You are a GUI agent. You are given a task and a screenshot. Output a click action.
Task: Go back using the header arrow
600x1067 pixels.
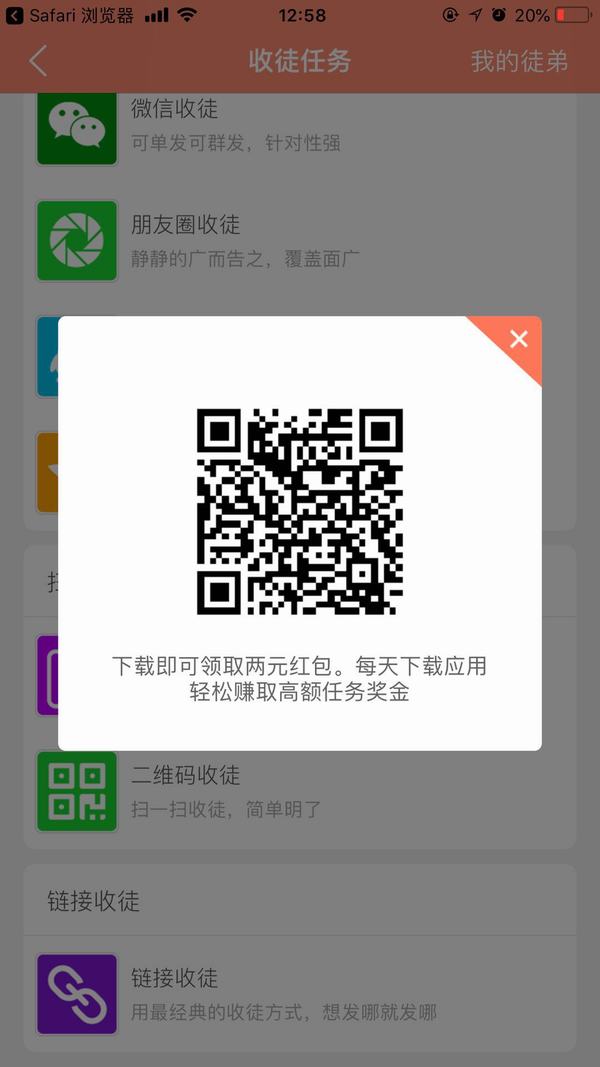38,61
